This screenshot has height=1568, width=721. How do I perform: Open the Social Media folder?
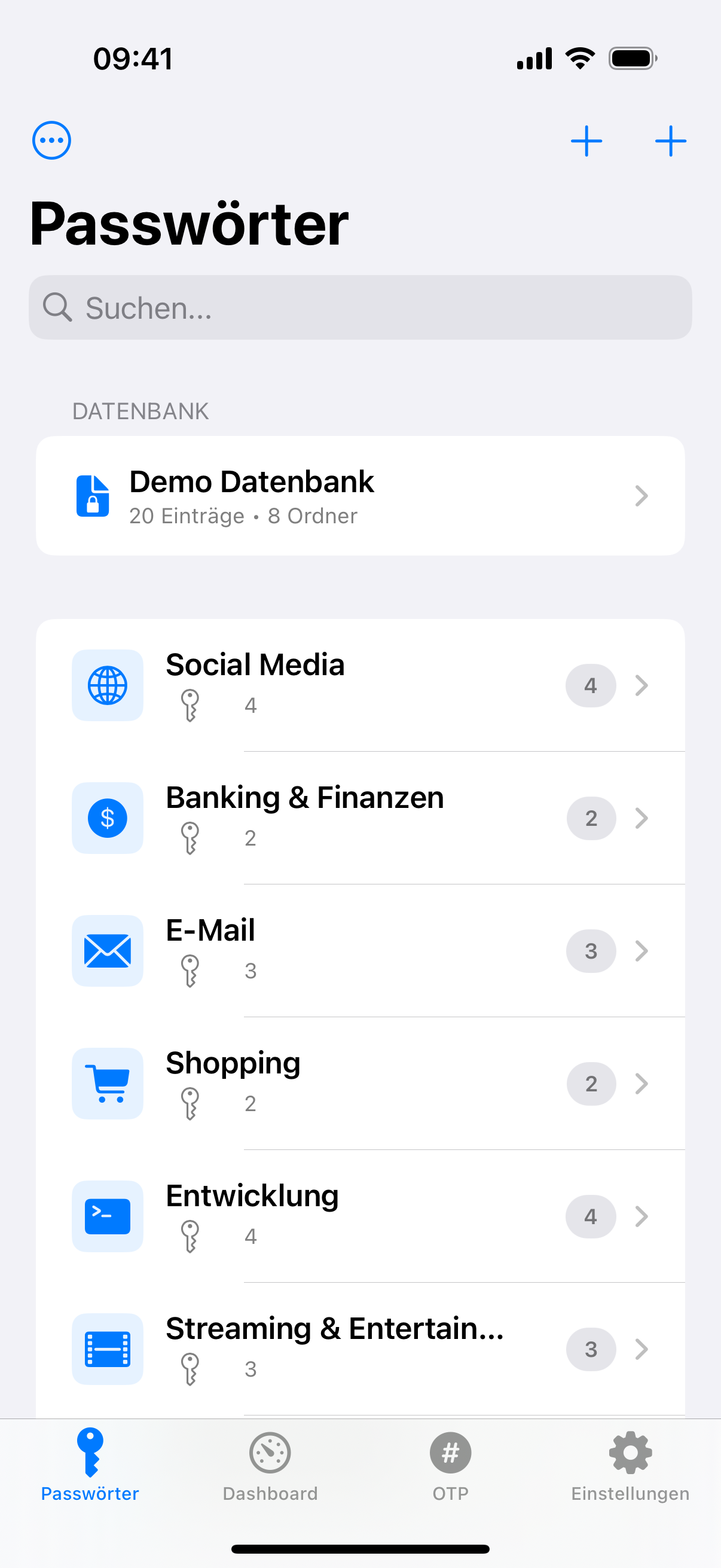coord(360,685)
